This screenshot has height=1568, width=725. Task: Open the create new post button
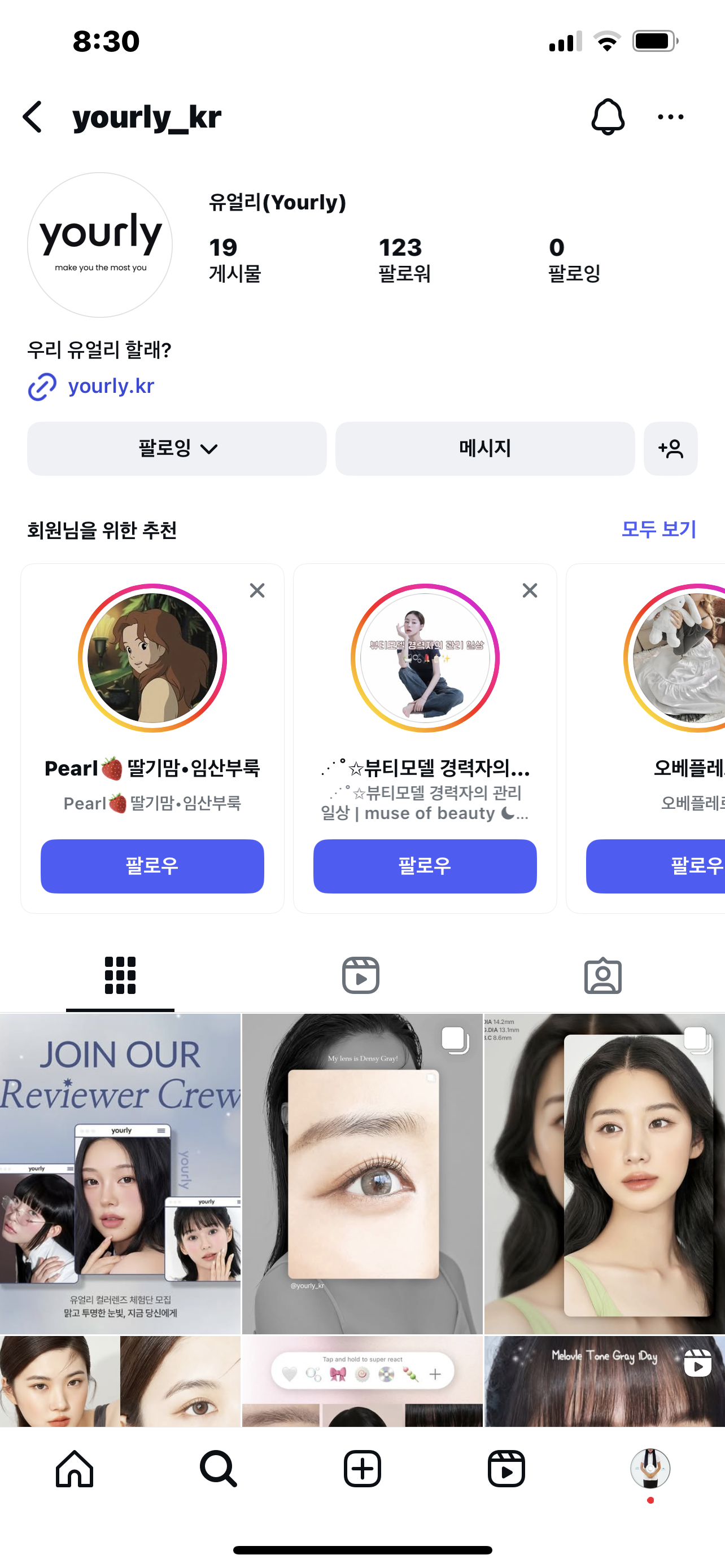362,1468
